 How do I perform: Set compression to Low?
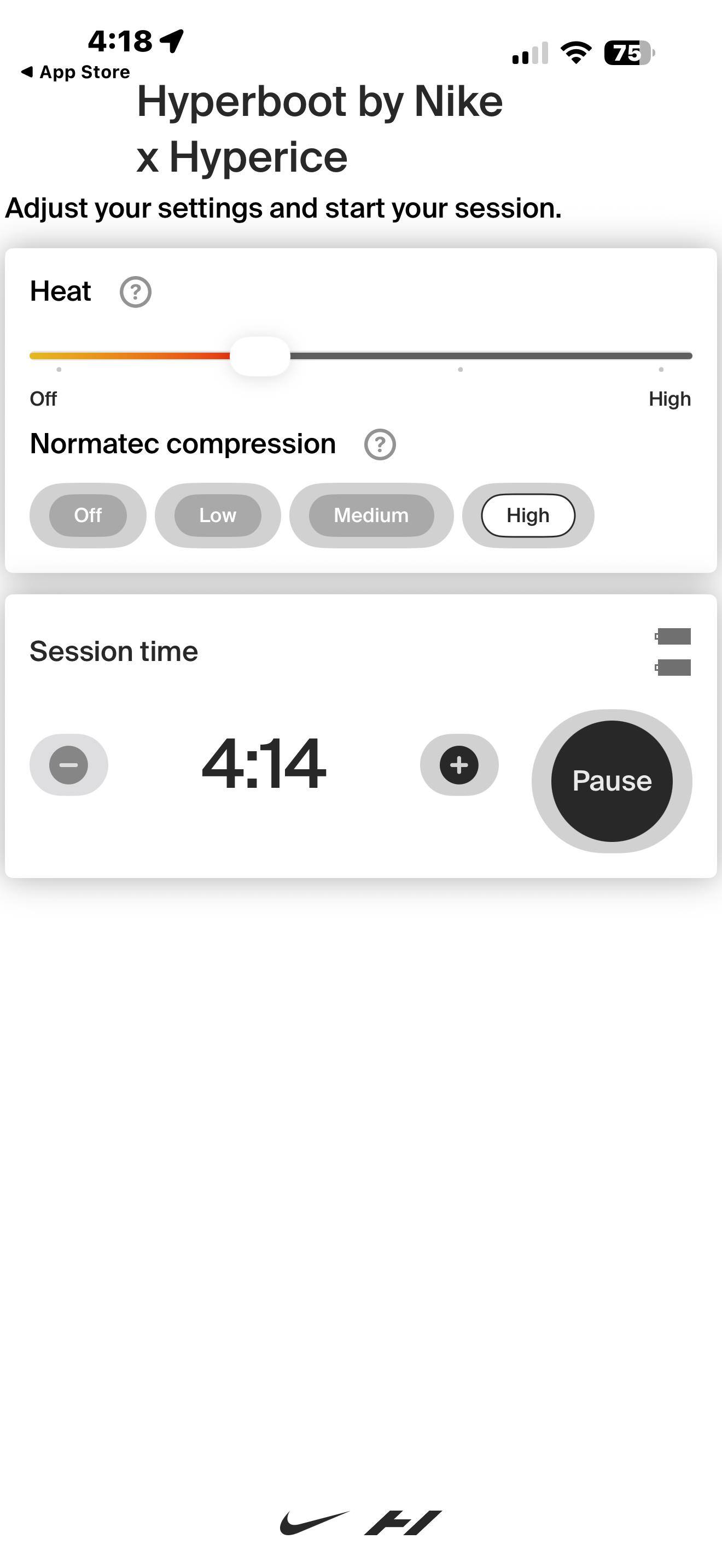click(x=217, y=516)
